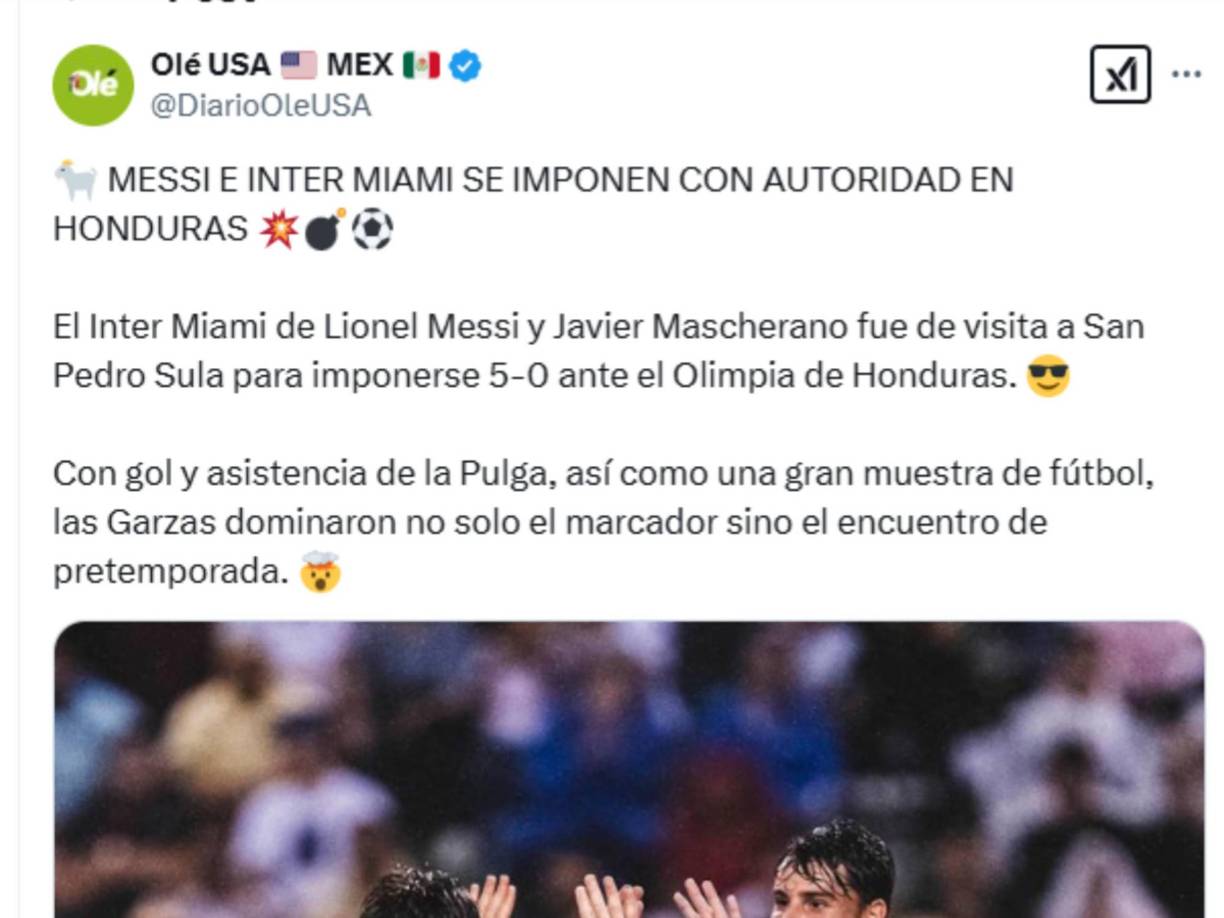Open the Grok xI icon

[1119, 75]
